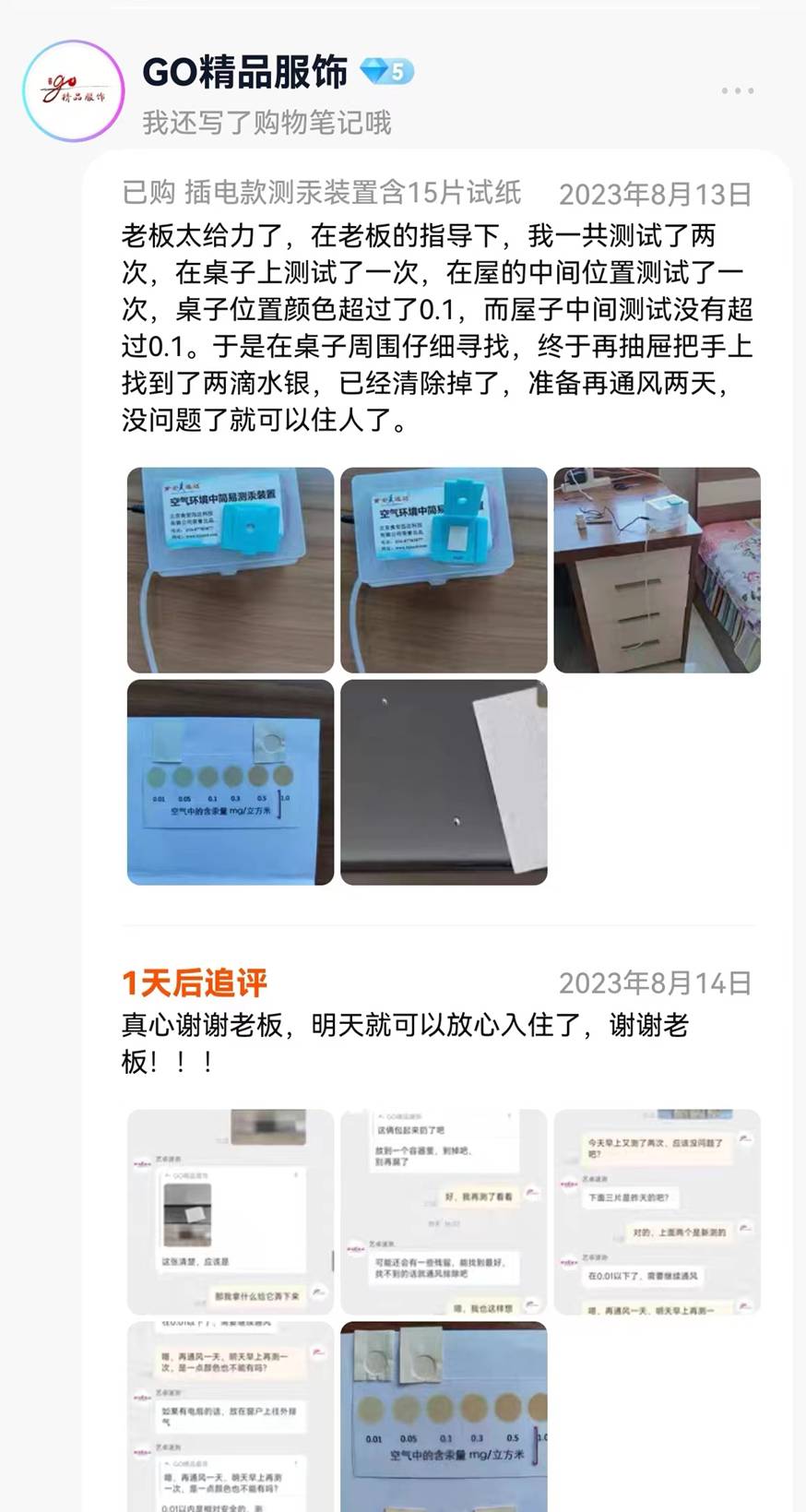View photo of color comparison chart
Image resolution: width=806 pixels, height=1512 pixels.
231,782
